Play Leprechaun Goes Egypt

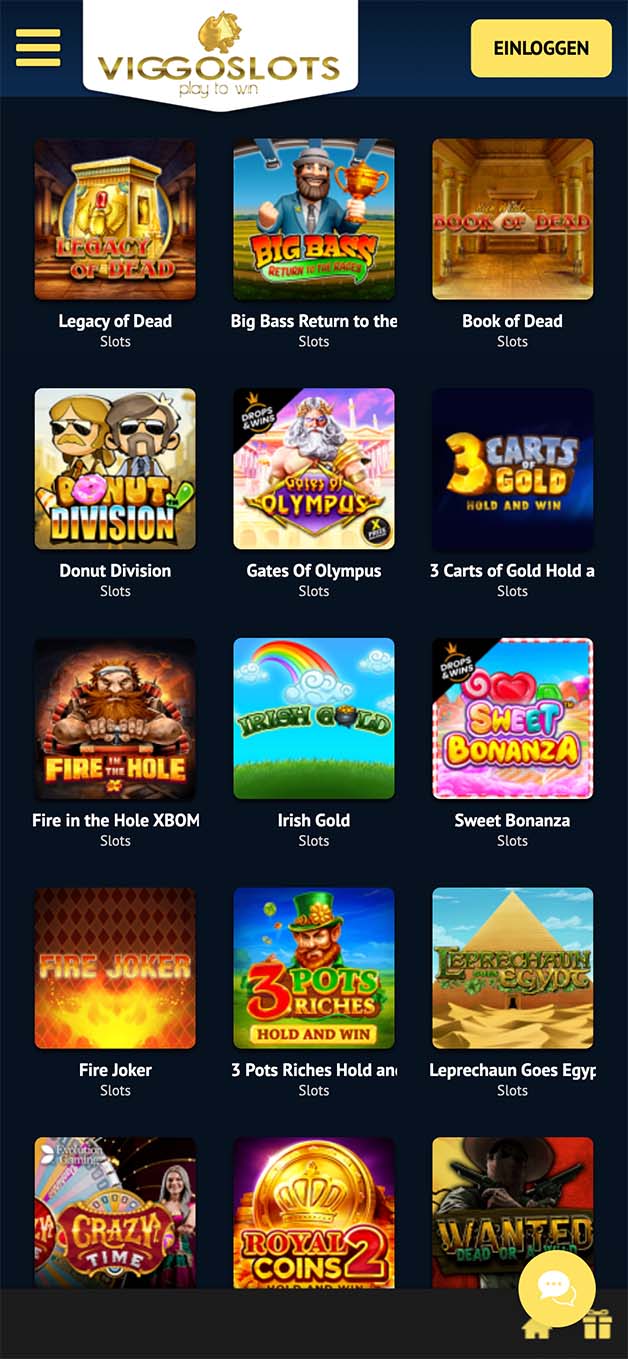tap(512, 968)
